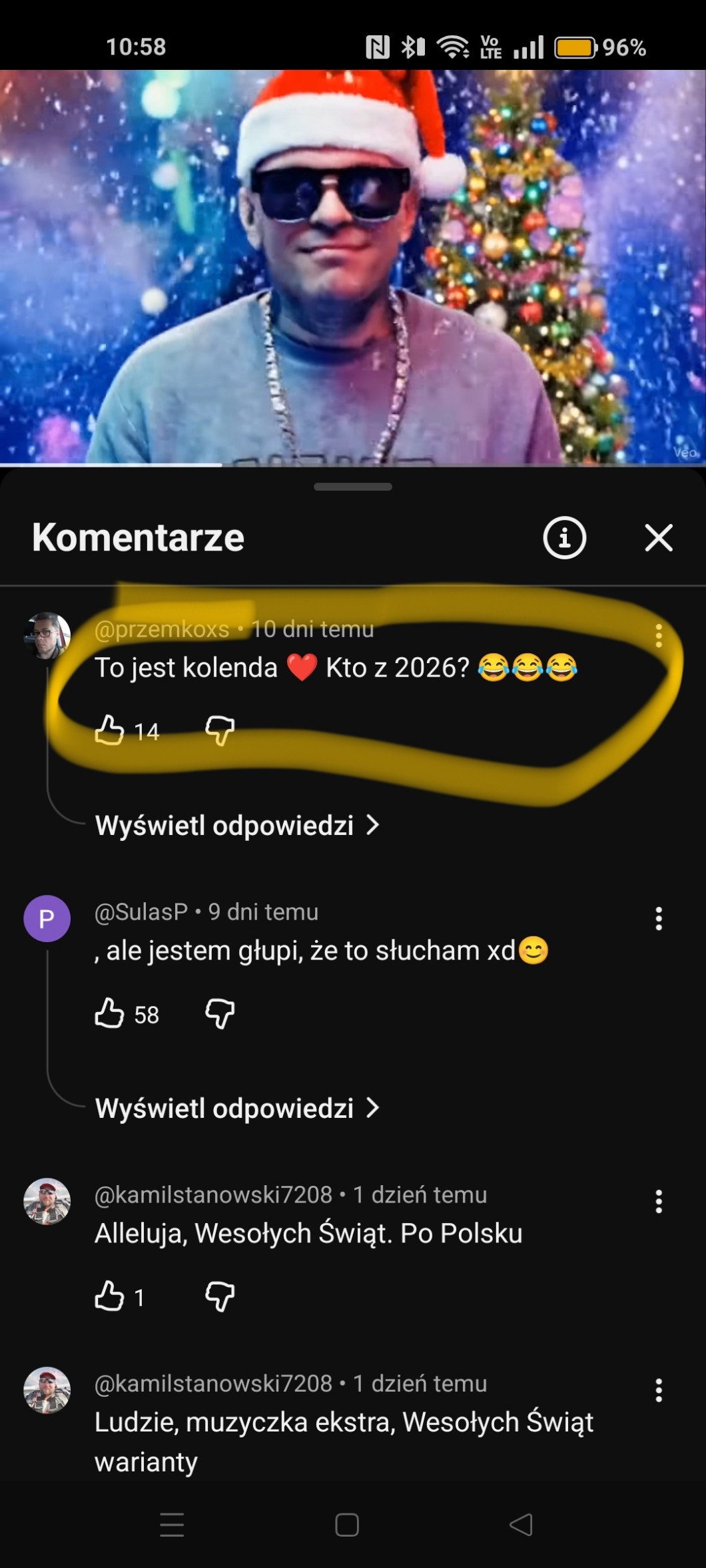The height and width of the screenshot is (1568, 706).
Task: Open @przemkoxs profile avatar
Action: [47, 636]
